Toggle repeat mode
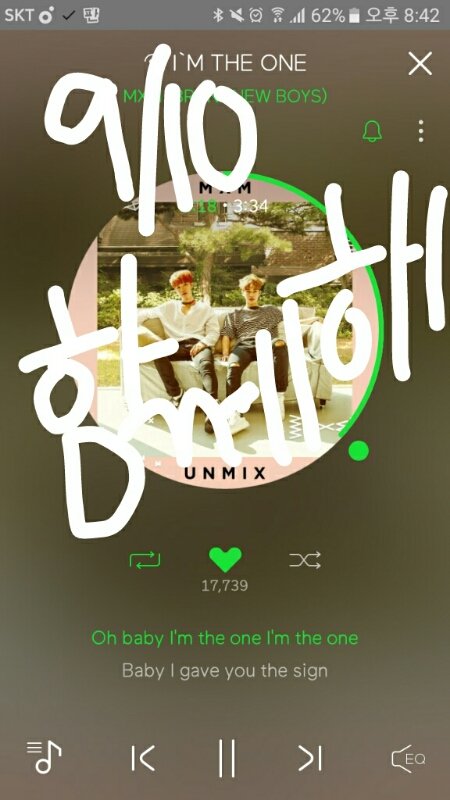This screenshot has height=800, width=450. pos(145,560)
